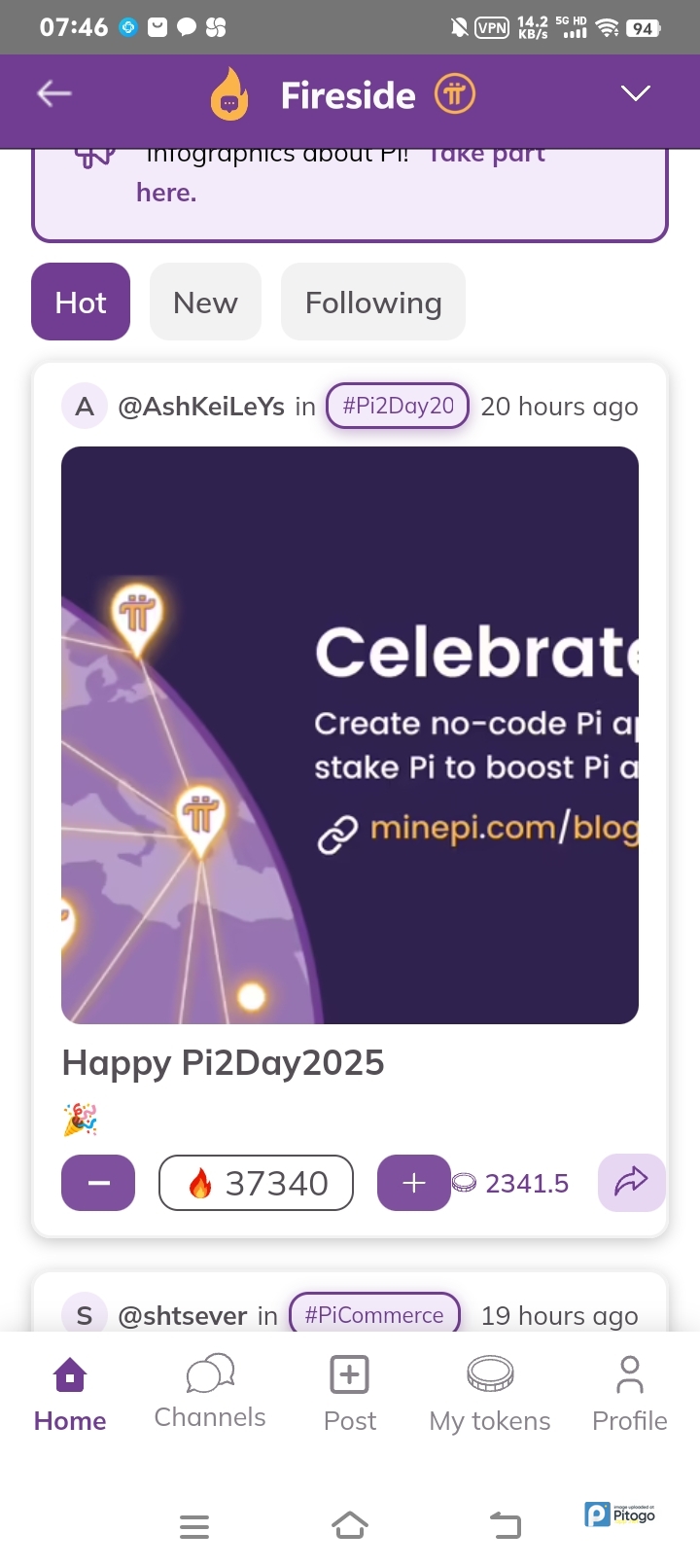Expand the Fireside dropdown chevron
The width and height of the screenshot is (700, 1568).
coord(635,93)
